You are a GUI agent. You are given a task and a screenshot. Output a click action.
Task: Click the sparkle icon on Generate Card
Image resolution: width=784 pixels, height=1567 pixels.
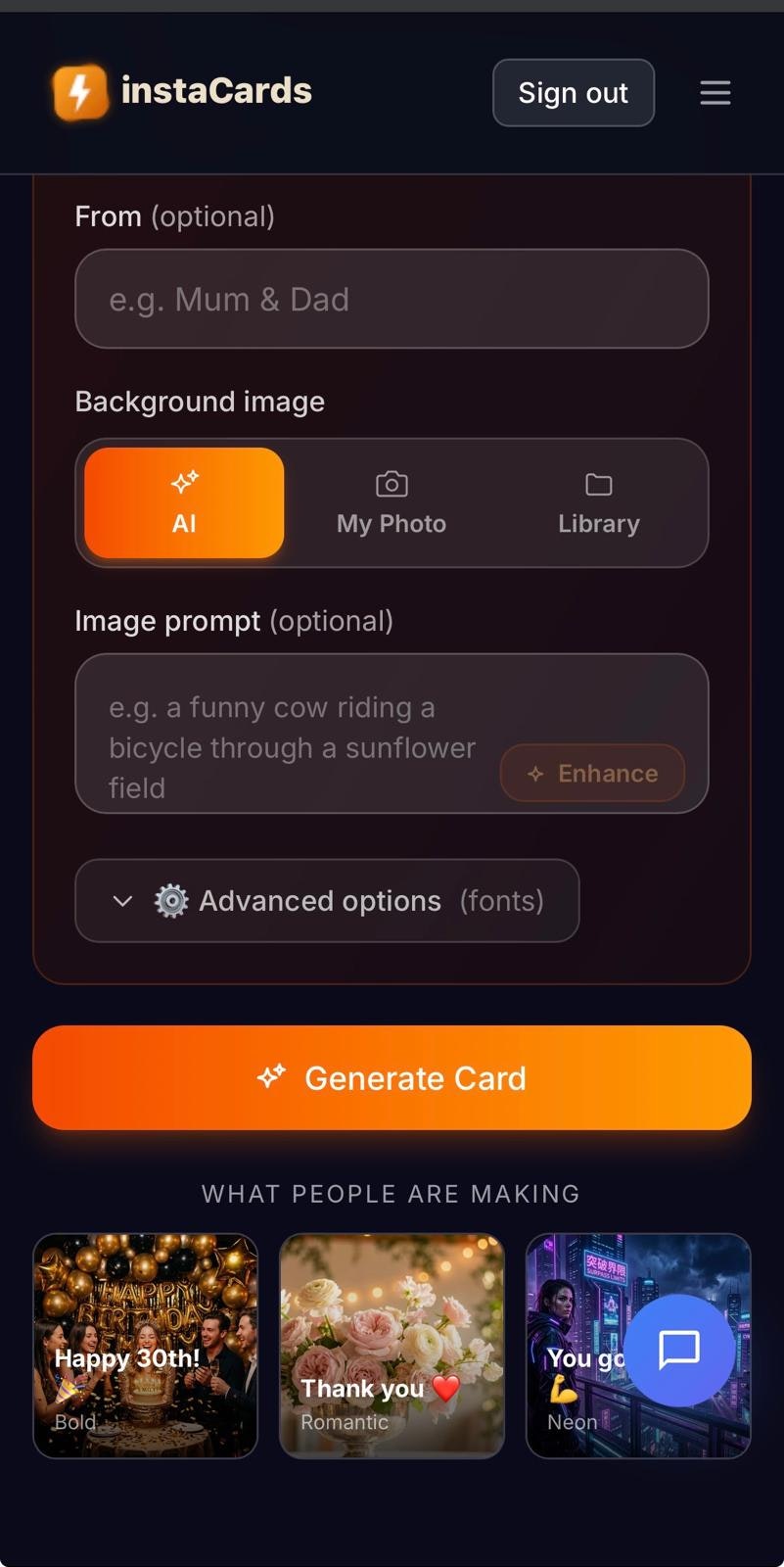272,1076
